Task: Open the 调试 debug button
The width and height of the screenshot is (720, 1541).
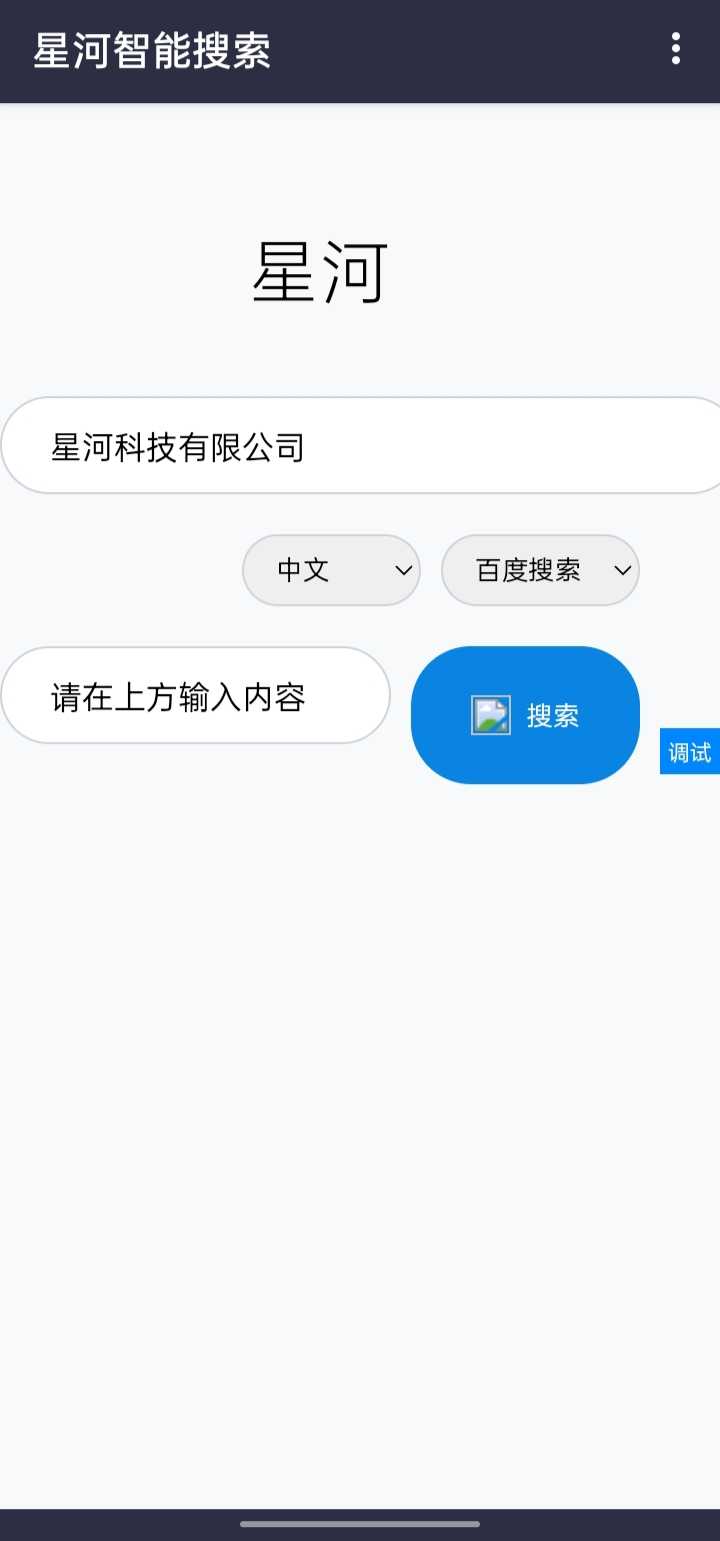Action: point(690,751)
